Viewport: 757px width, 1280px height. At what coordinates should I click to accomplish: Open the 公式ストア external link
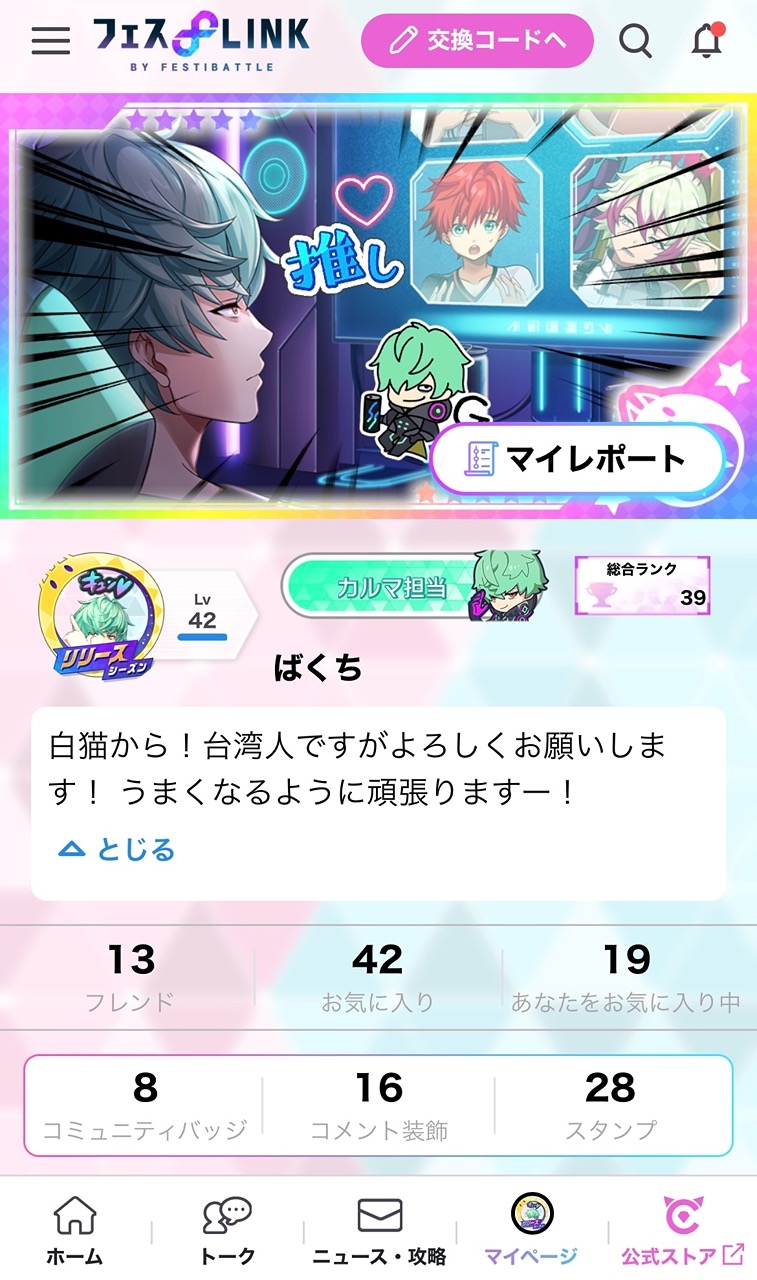pos(682,1230)
